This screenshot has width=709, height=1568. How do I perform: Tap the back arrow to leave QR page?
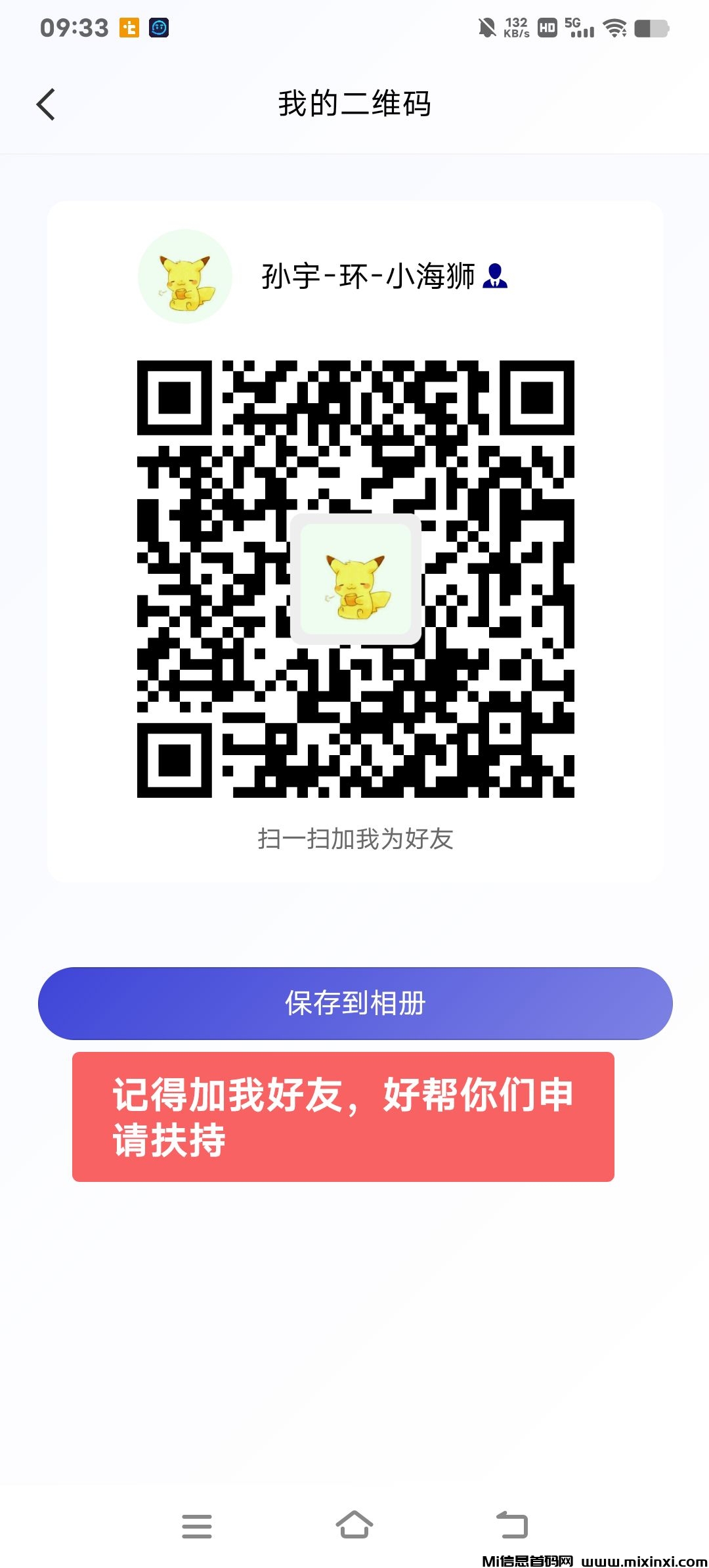point(46,104)
